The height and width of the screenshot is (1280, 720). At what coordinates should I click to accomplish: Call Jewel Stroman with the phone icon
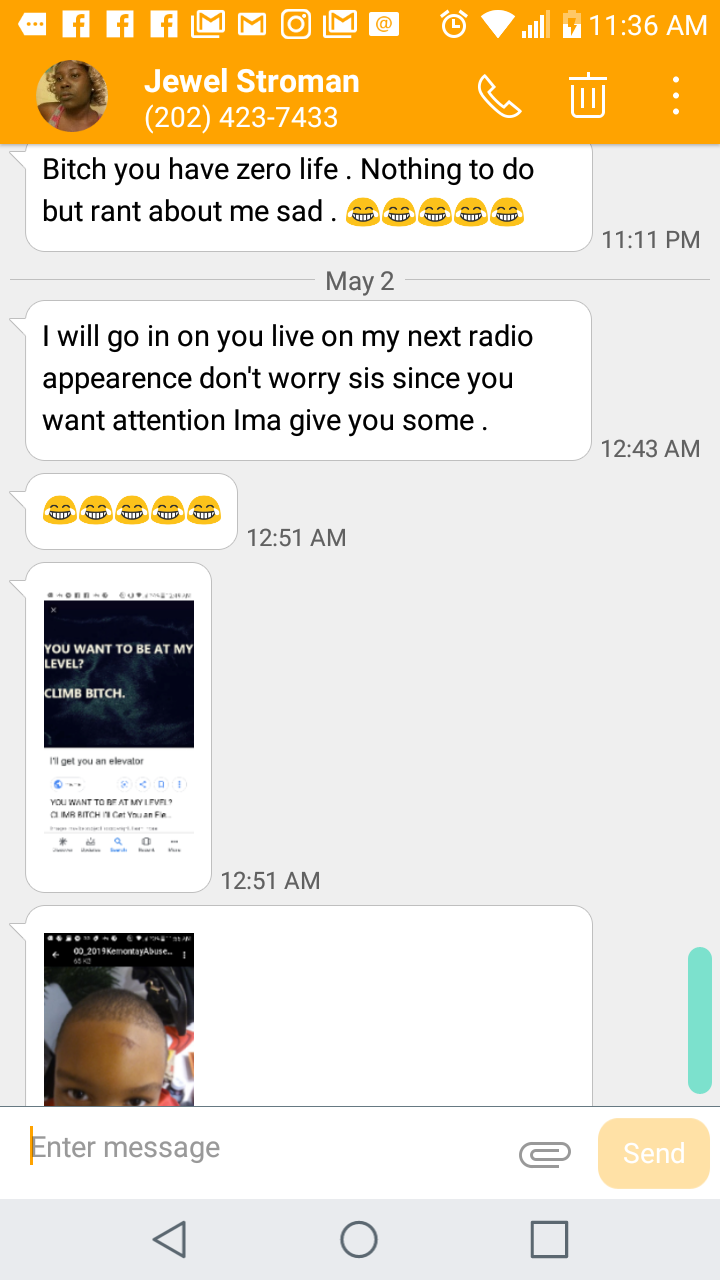point(499,97)
